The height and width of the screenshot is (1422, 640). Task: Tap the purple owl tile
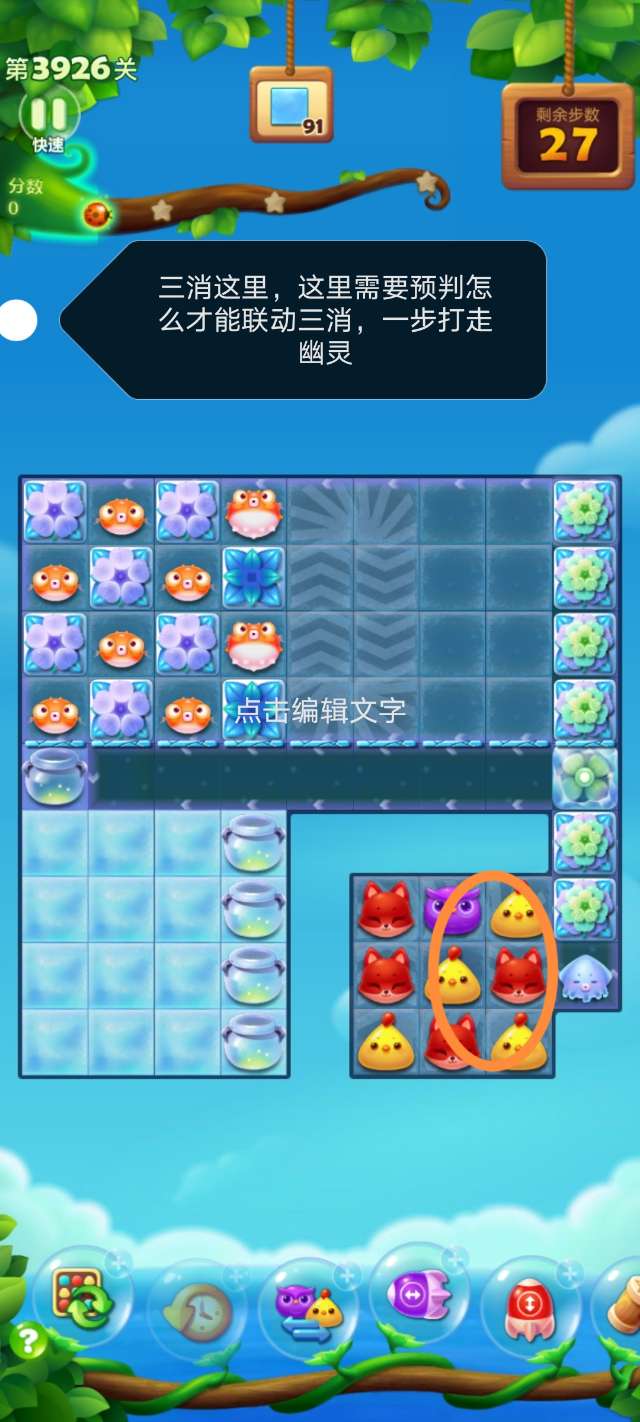click(x=450, y=909)
